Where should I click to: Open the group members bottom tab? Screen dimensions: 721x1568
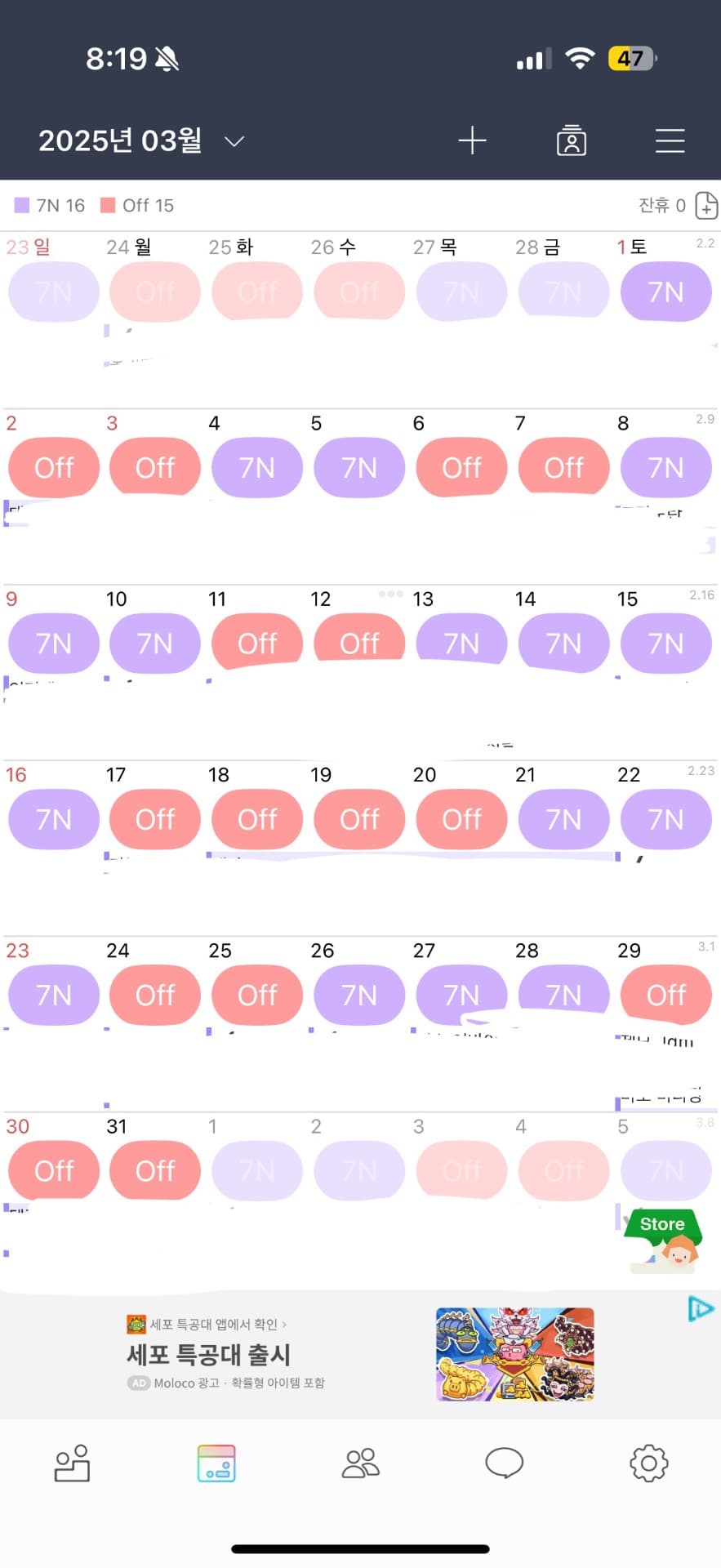pos(360,1463)
